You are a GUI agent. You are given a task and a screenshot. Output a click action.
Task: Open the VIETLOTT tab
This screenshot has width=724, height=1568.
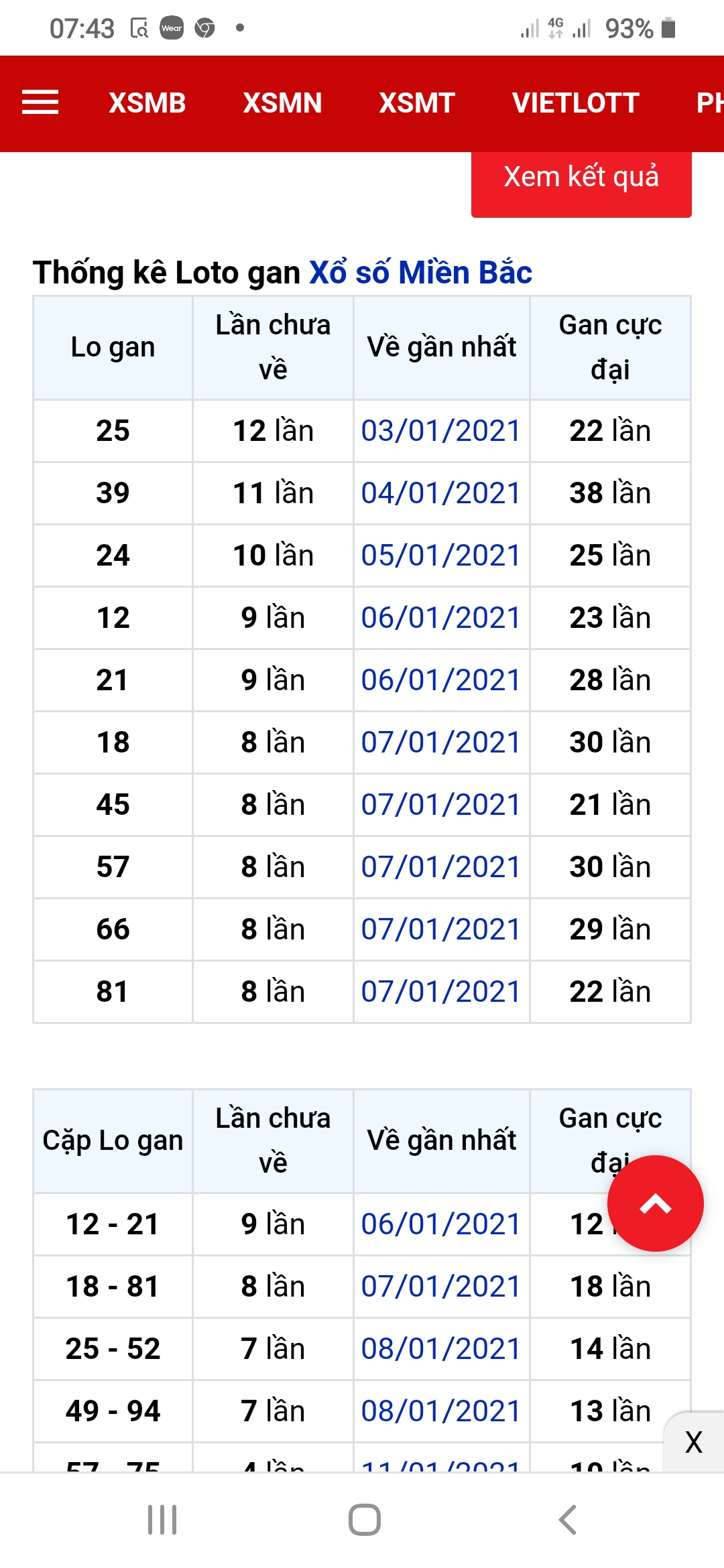pyautogui.click(x=575, y=103)
